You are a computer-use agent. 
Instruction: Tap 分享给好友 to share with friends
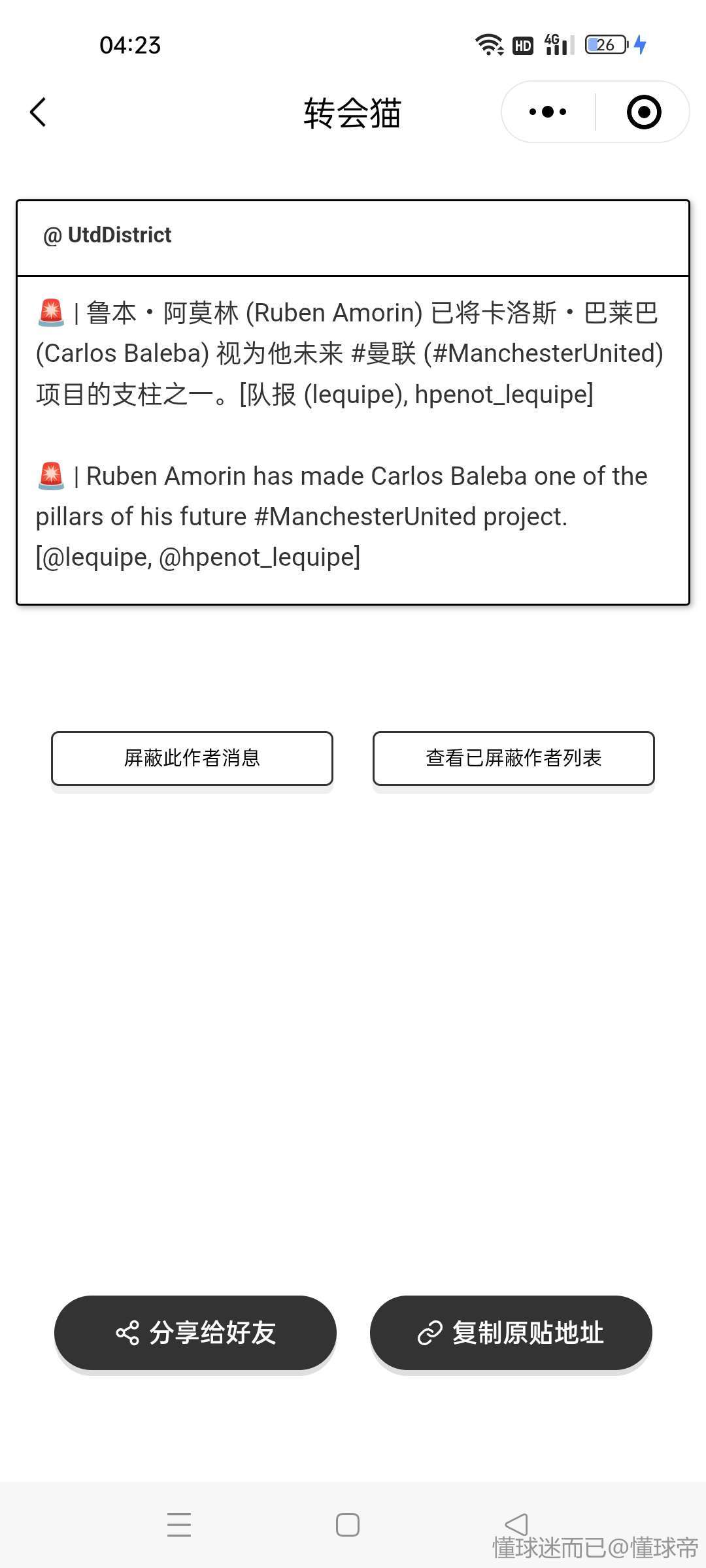point(195,1333)
